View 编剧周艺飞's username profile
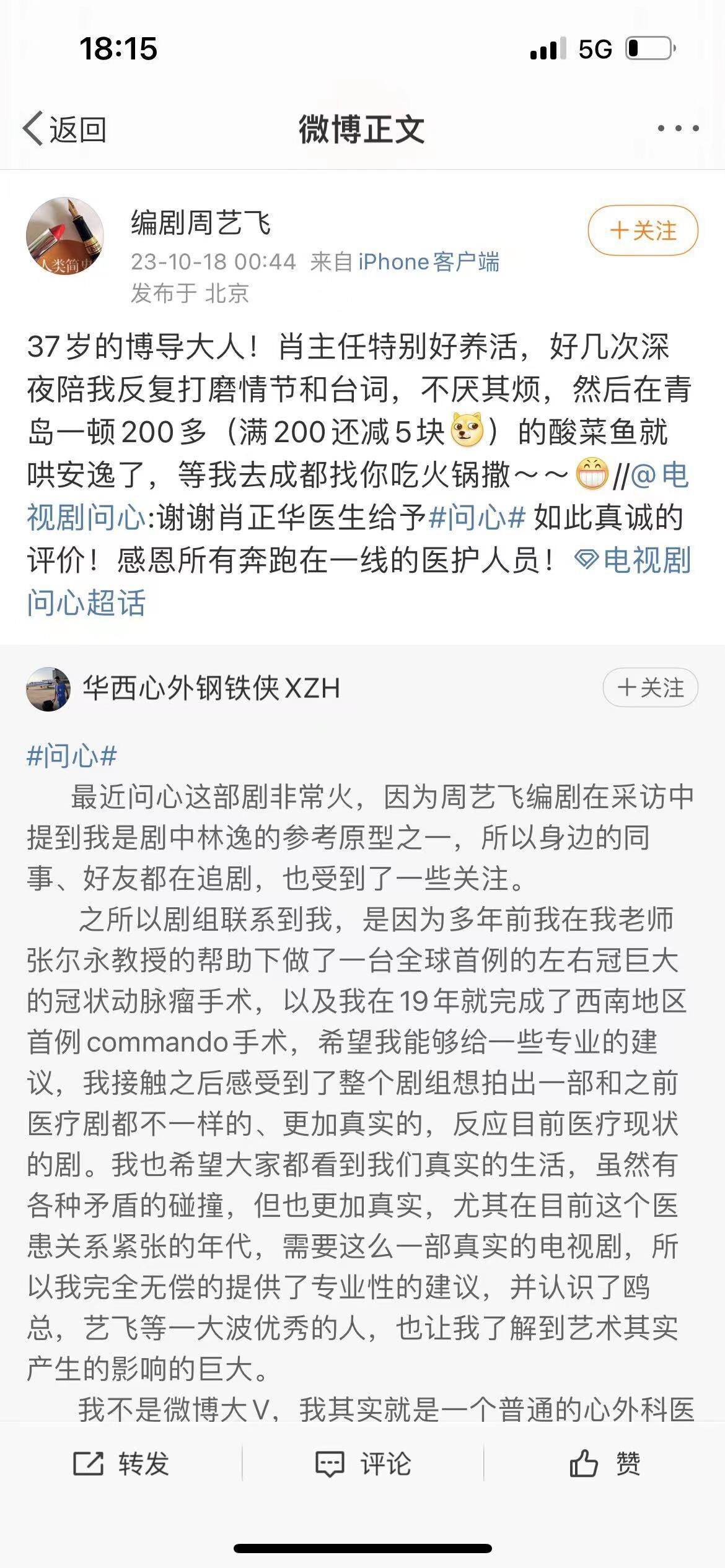The height and width of the screenshot is (1568, 725). click(201, 223)
